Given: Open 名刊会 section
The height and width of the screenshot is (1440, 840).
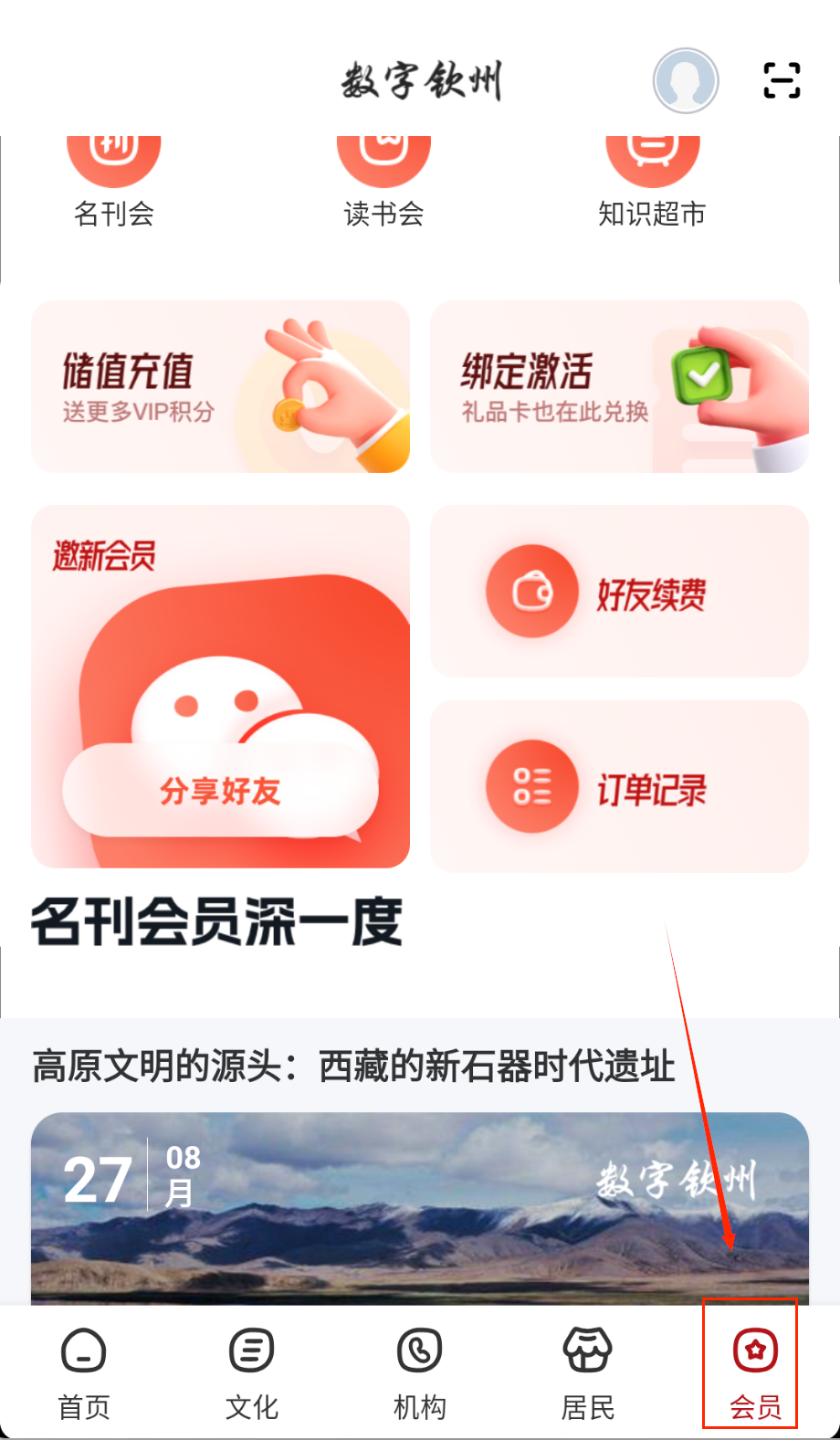Looking at the screenshot, I should tap(114, 183).
